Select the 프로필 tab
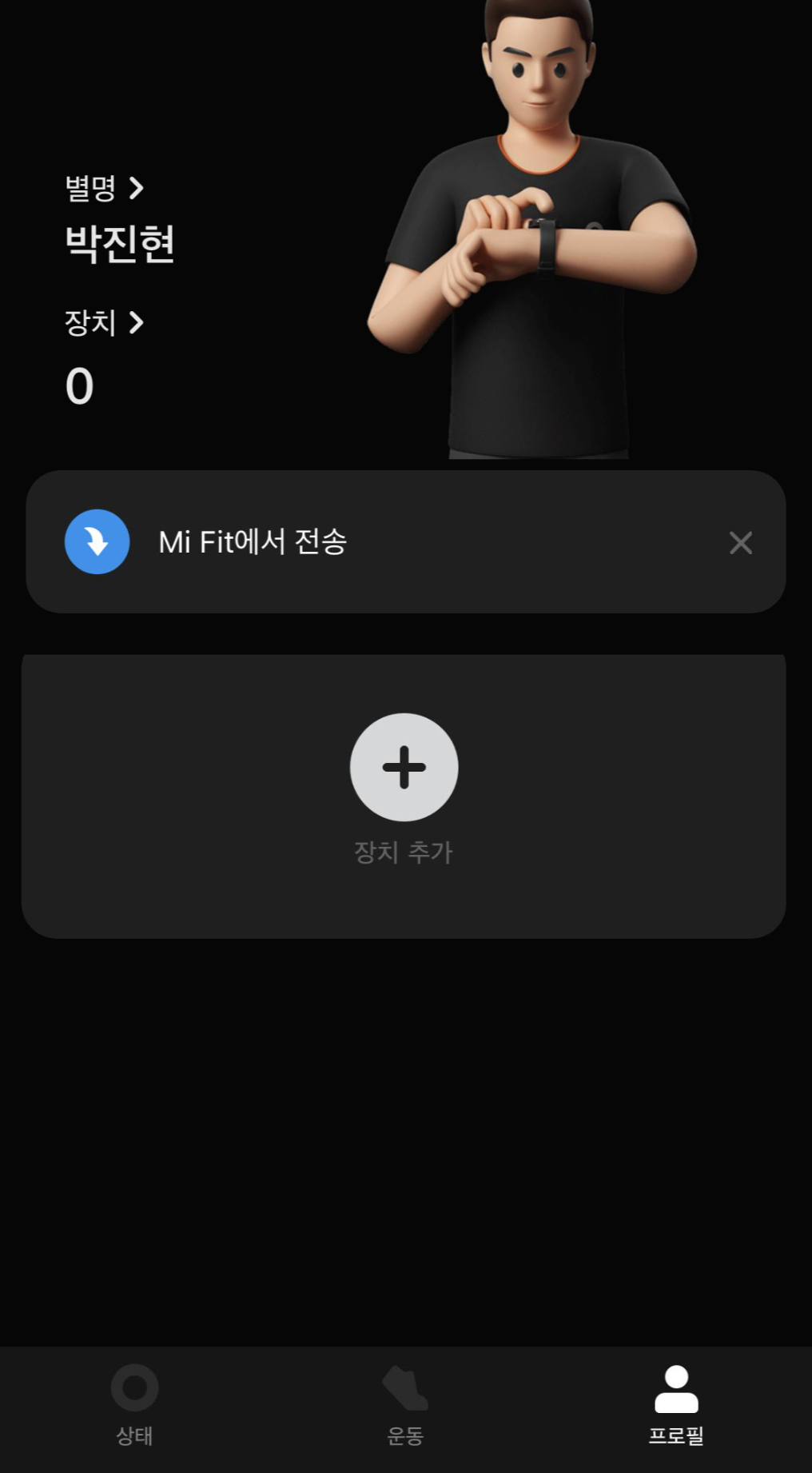 676,1405
